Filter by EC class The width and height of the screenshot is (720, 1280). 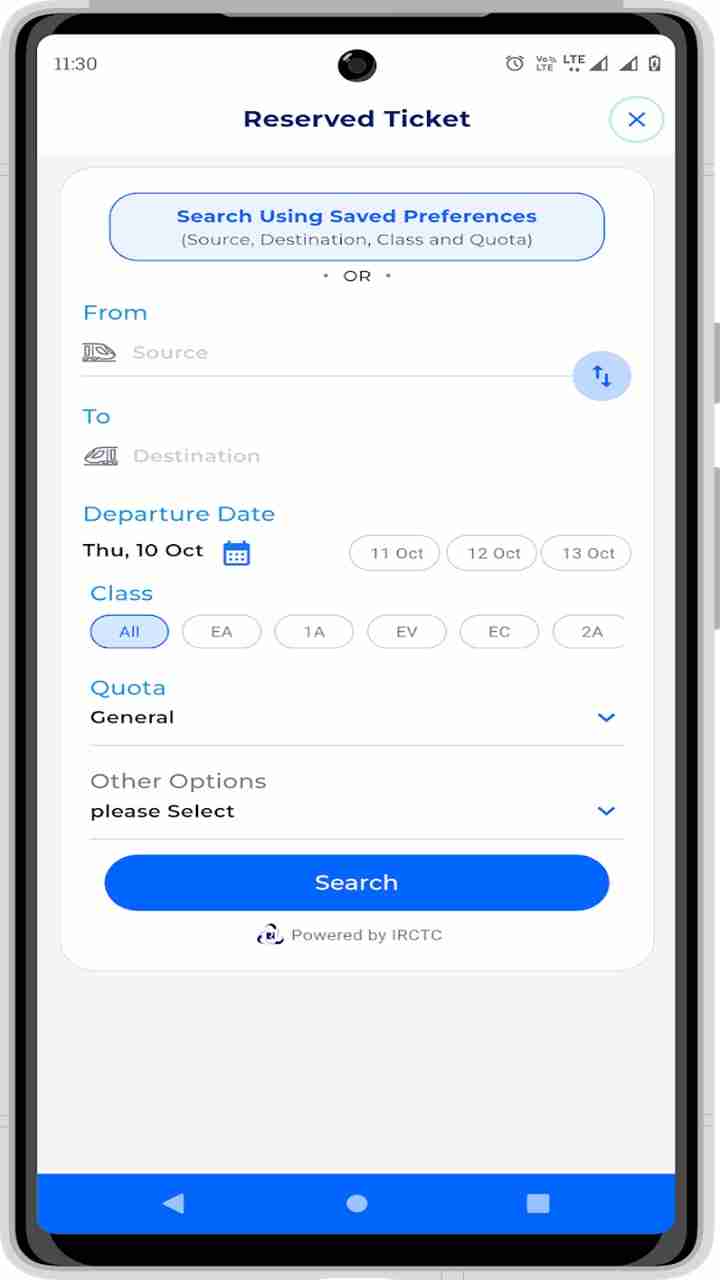(499, 632)
